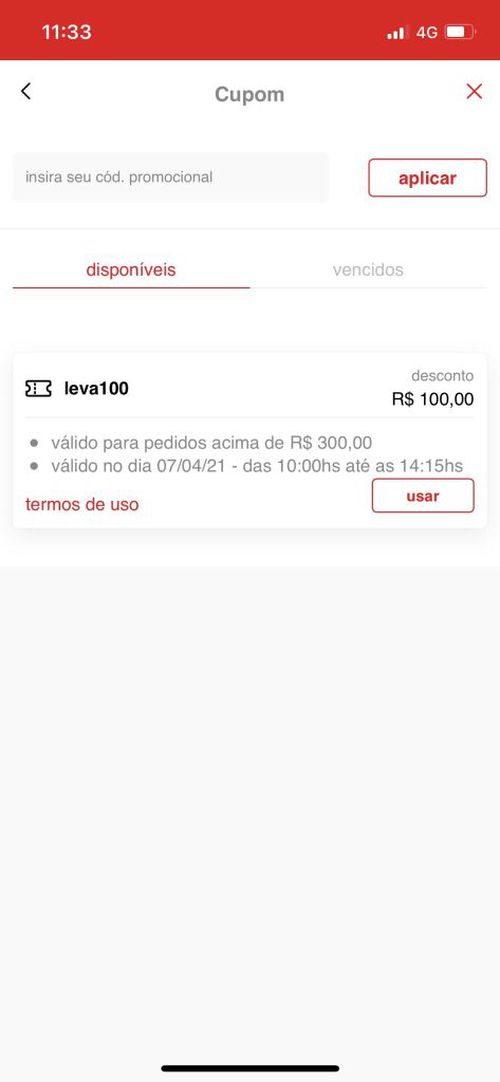
Task: Go back using the arrow
Action: click(26, 91)
